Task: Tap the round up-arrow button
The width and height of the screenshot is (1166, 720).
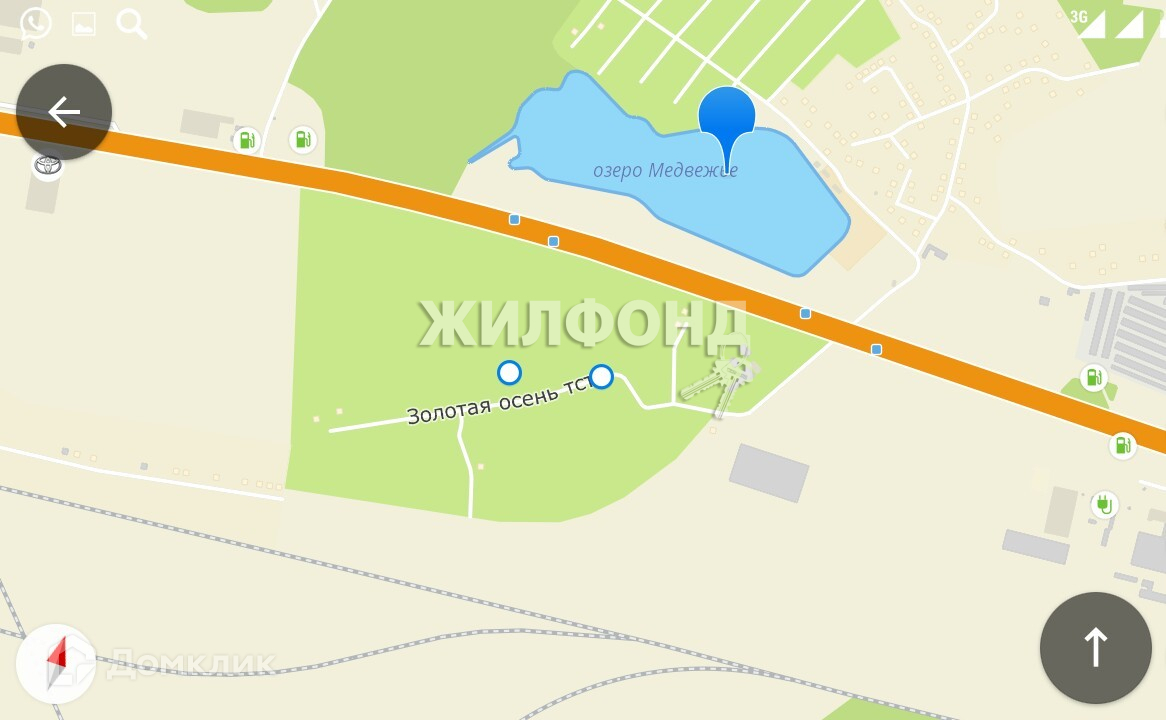Action: click(x=1095, y=648)
